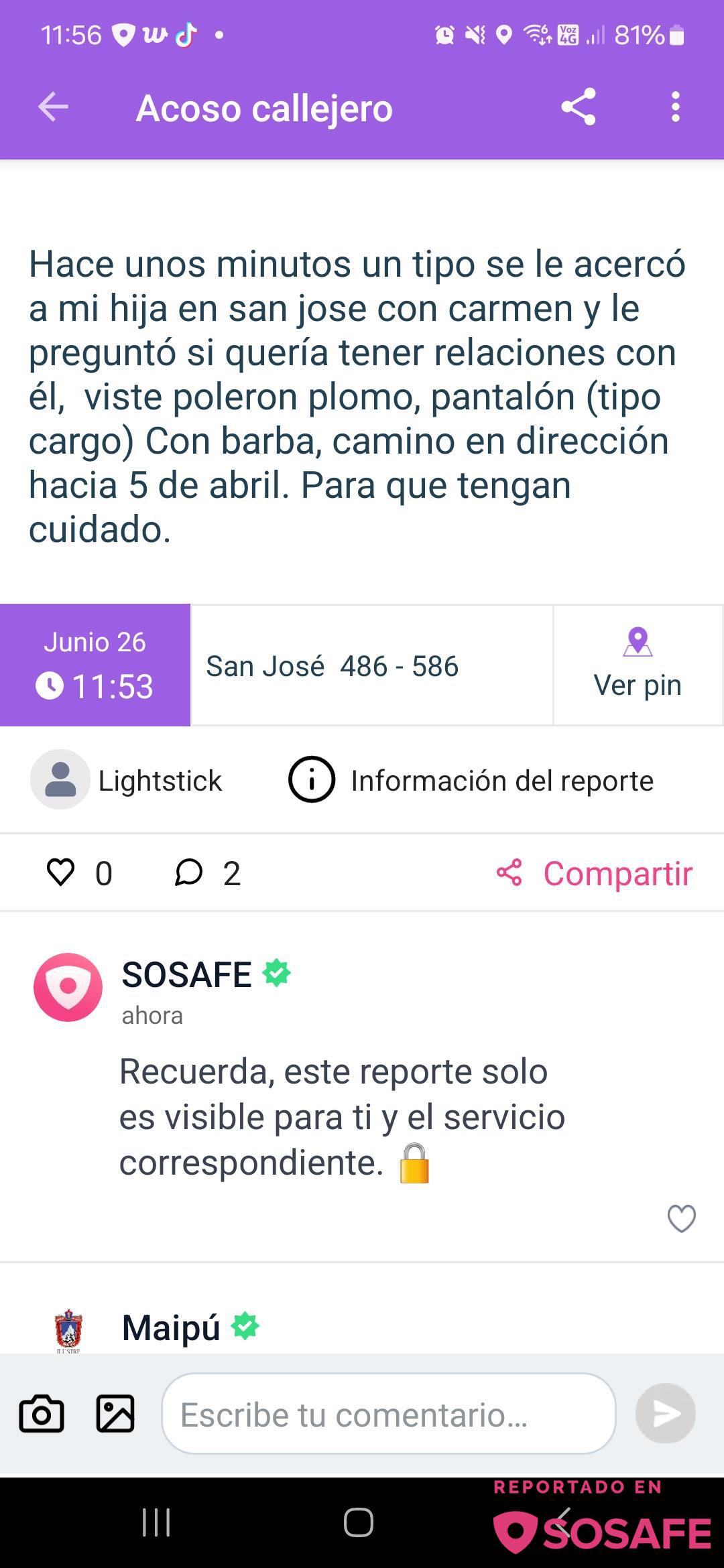Like this Acoso callejero report
Image resolution: width=724 pixels, height=1568 pixels.
[61, 872]
